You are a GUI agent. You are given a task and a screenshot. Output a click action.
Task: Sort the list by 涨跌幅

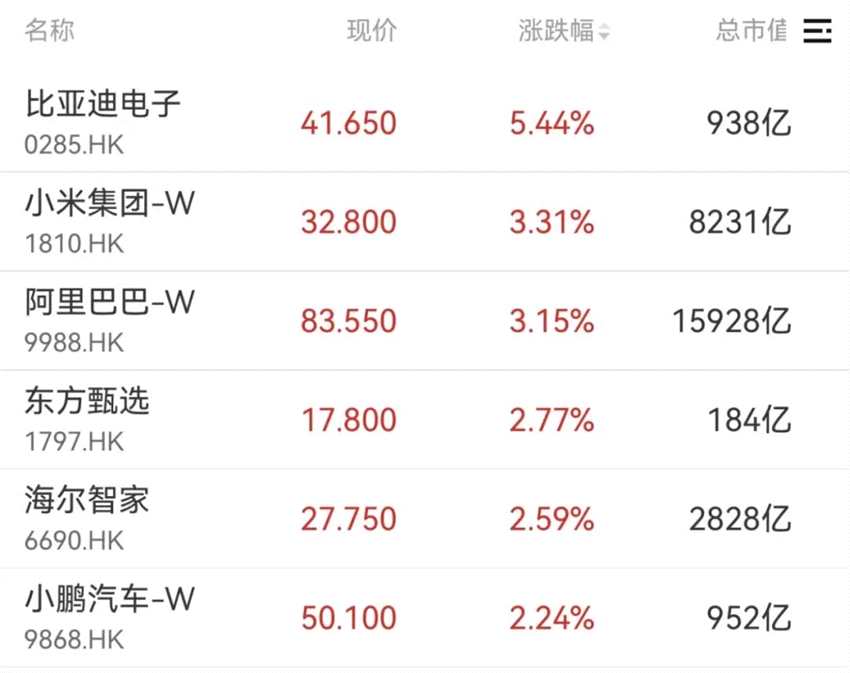tap(564, 31)
